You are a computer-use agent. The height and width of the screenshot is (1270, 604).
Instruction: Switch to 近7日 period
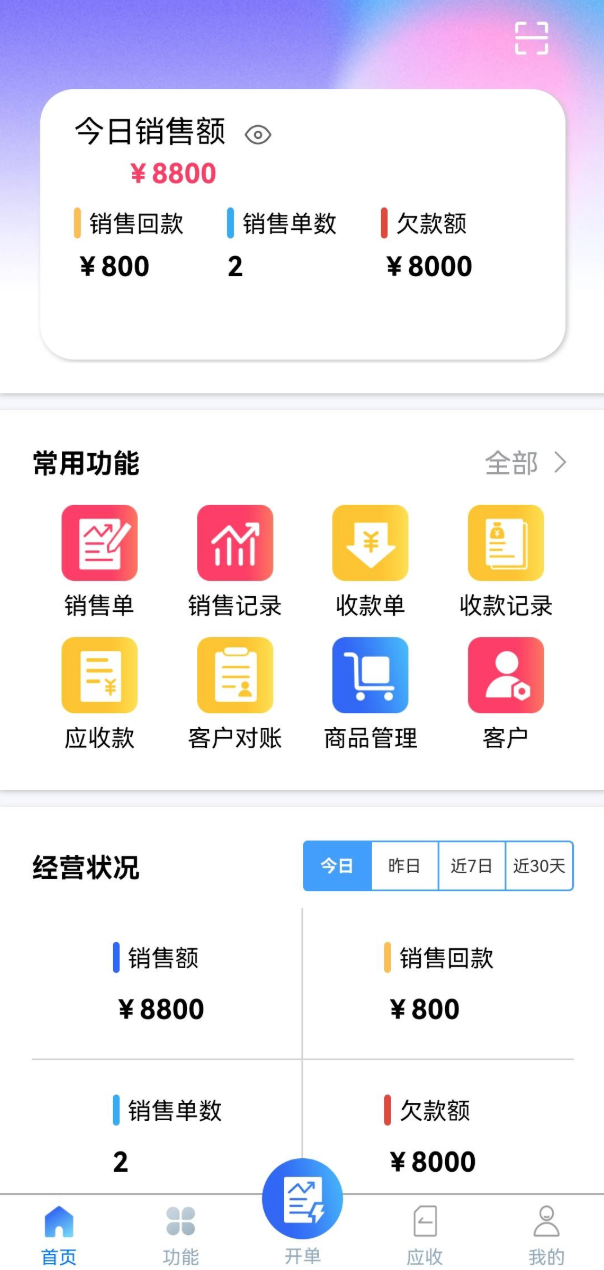pyautogui.click(x=472, y=866)
